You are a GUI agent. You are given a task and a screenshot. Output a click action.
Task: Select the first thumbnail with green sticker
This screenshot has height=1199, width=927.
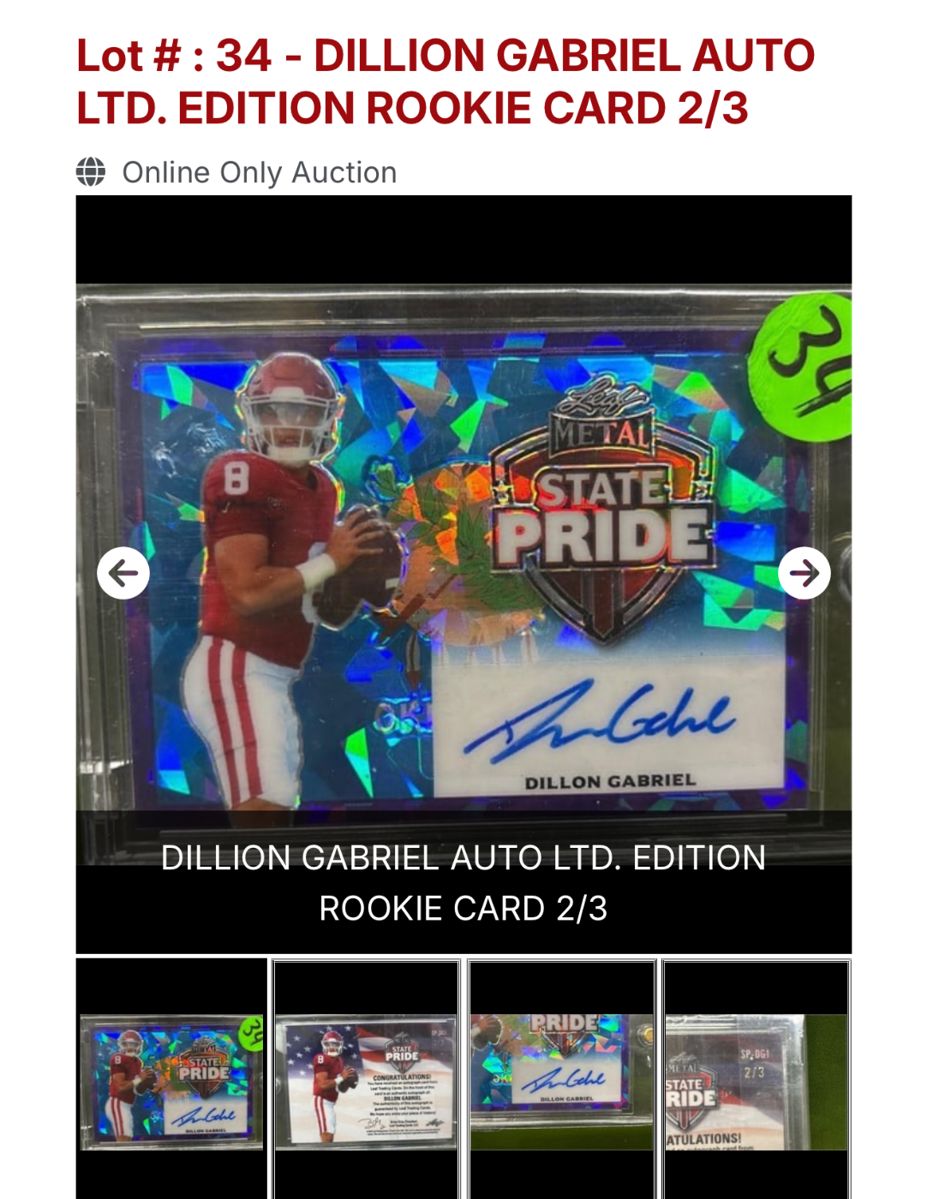pos(172,1078)
